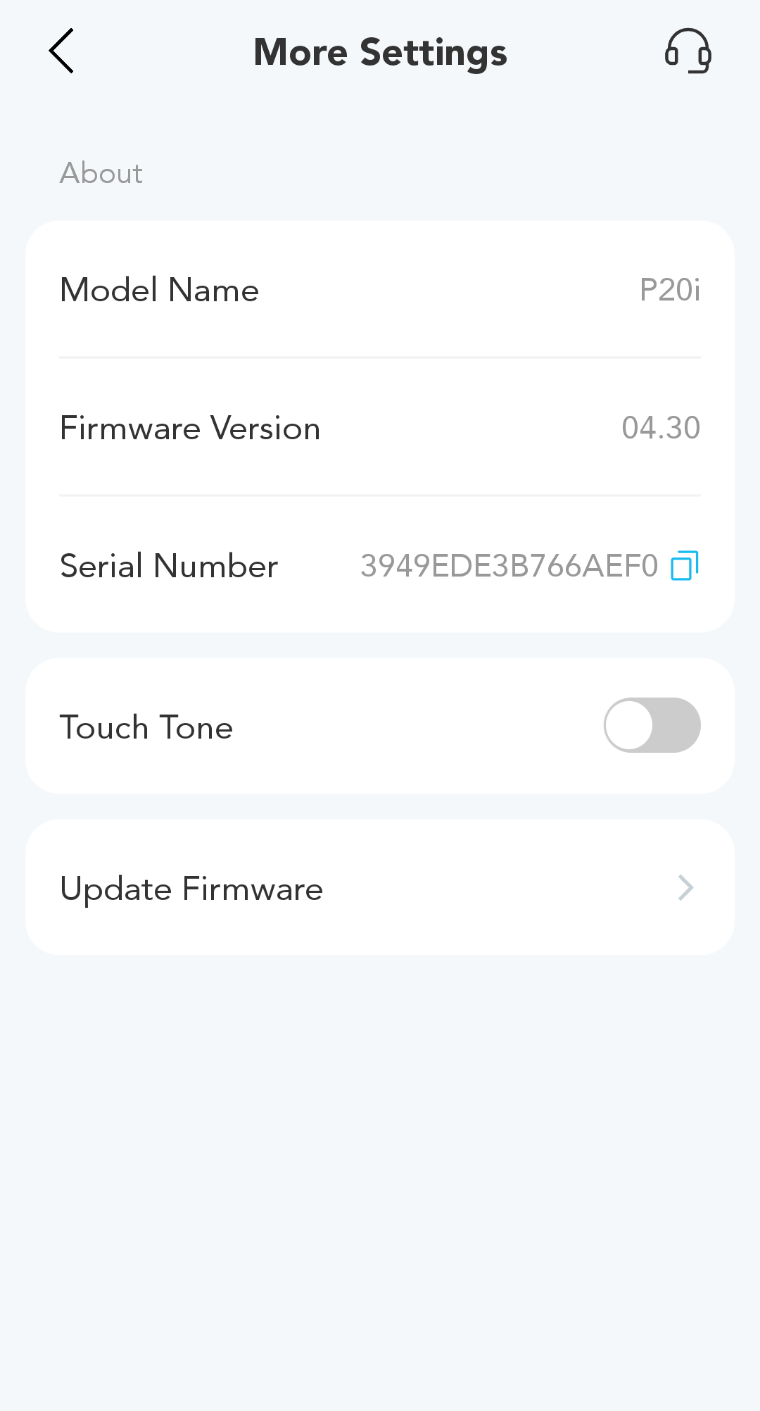Open customer support headset icon
This screenshot has width=760, height=1411.
pyautogui.click(x=688, y=51)
